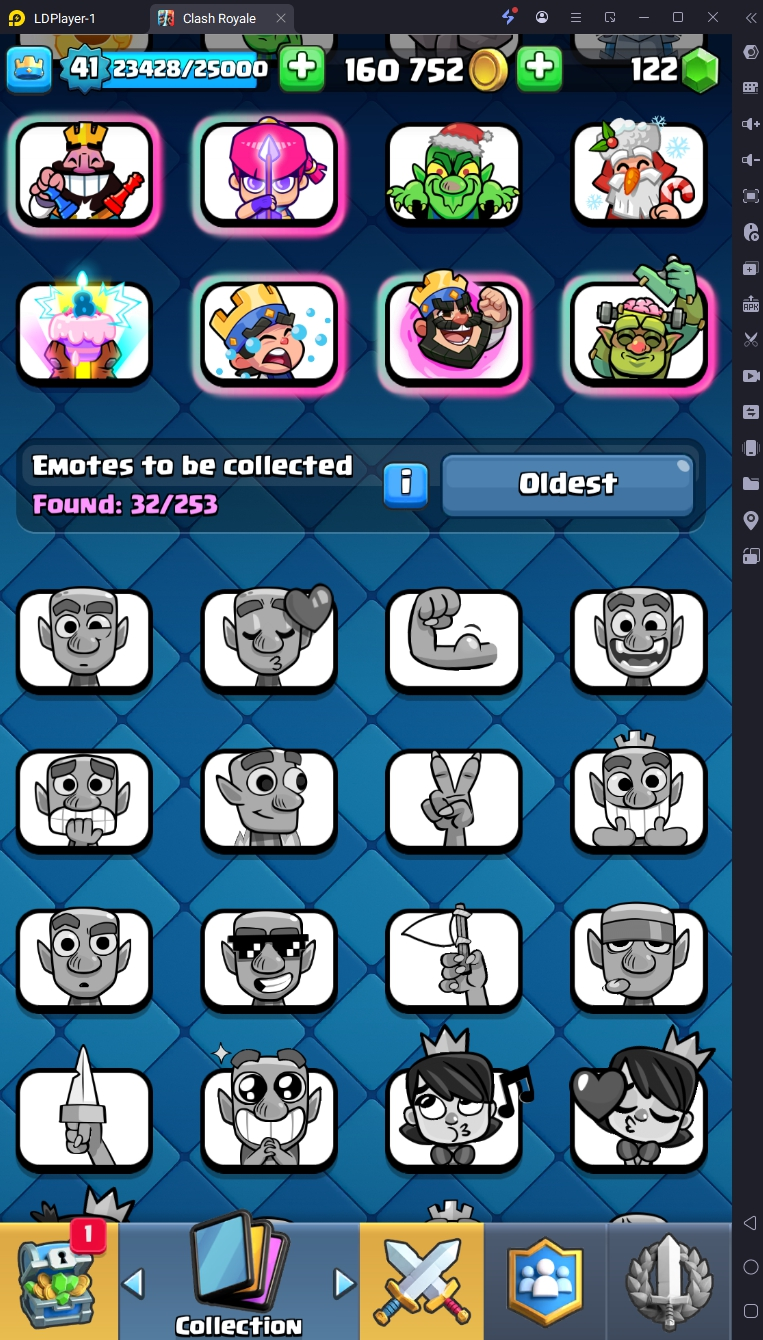View the locked whistling princess emote

coord(454,1118)
